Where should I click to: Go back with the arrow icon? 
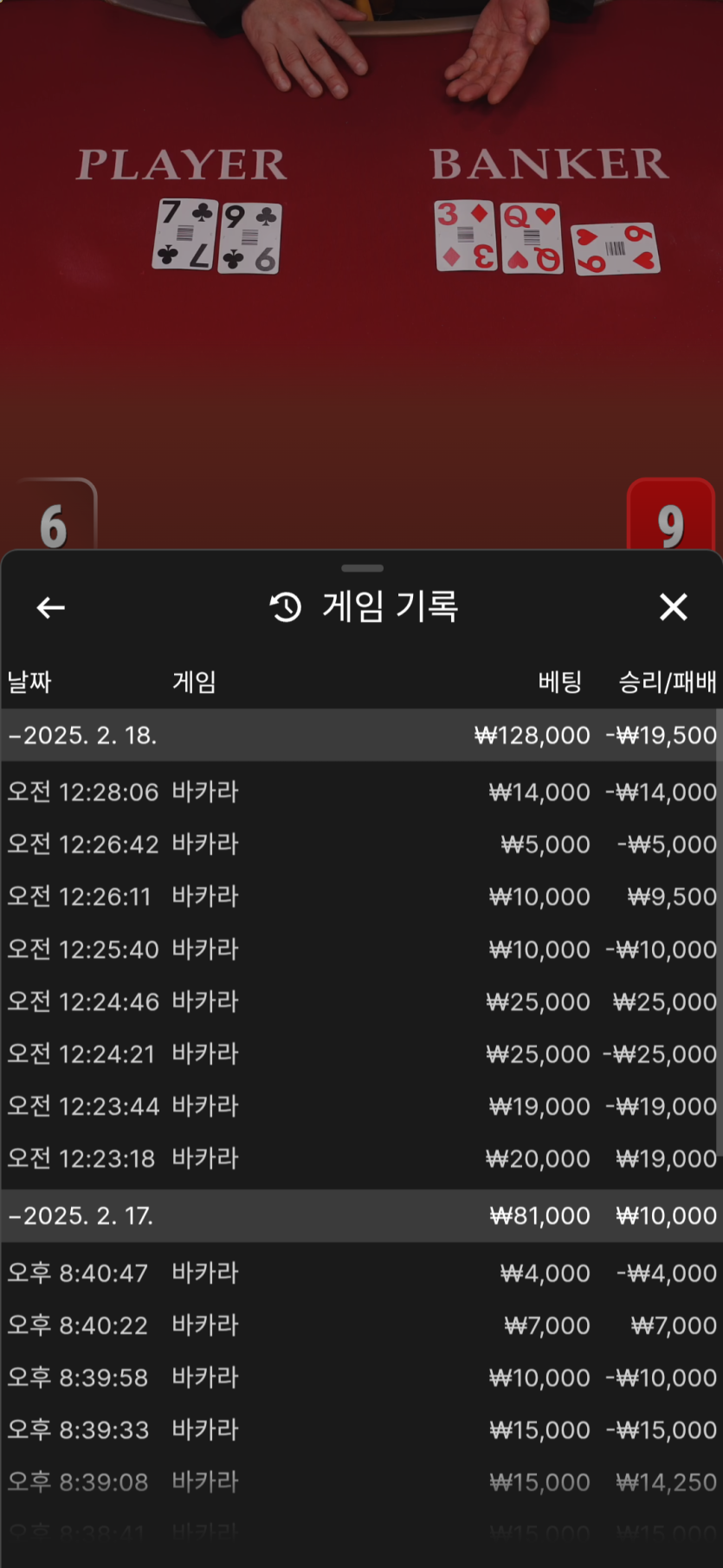click(x=51, y=608)
